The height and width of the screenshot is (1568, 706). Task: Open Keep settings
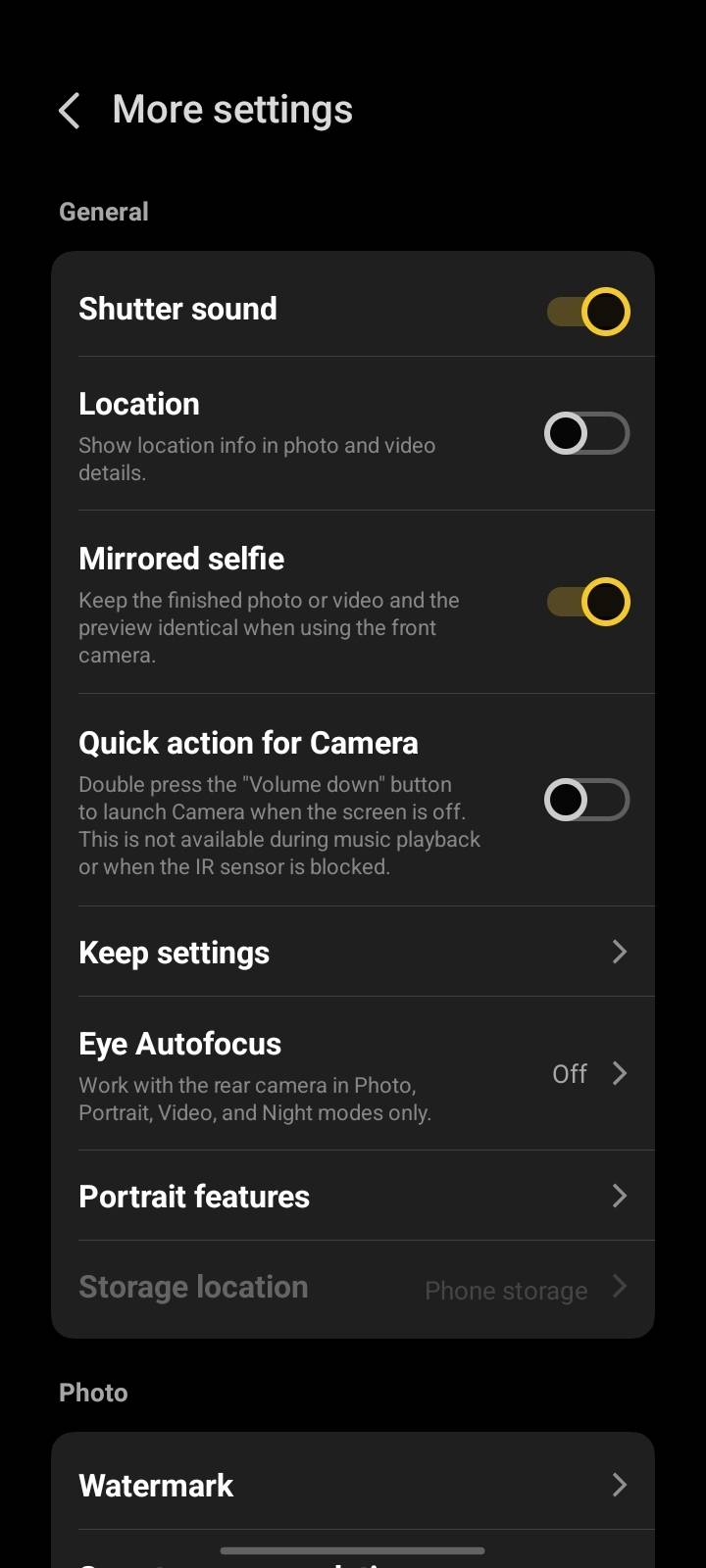coord(353,952)
